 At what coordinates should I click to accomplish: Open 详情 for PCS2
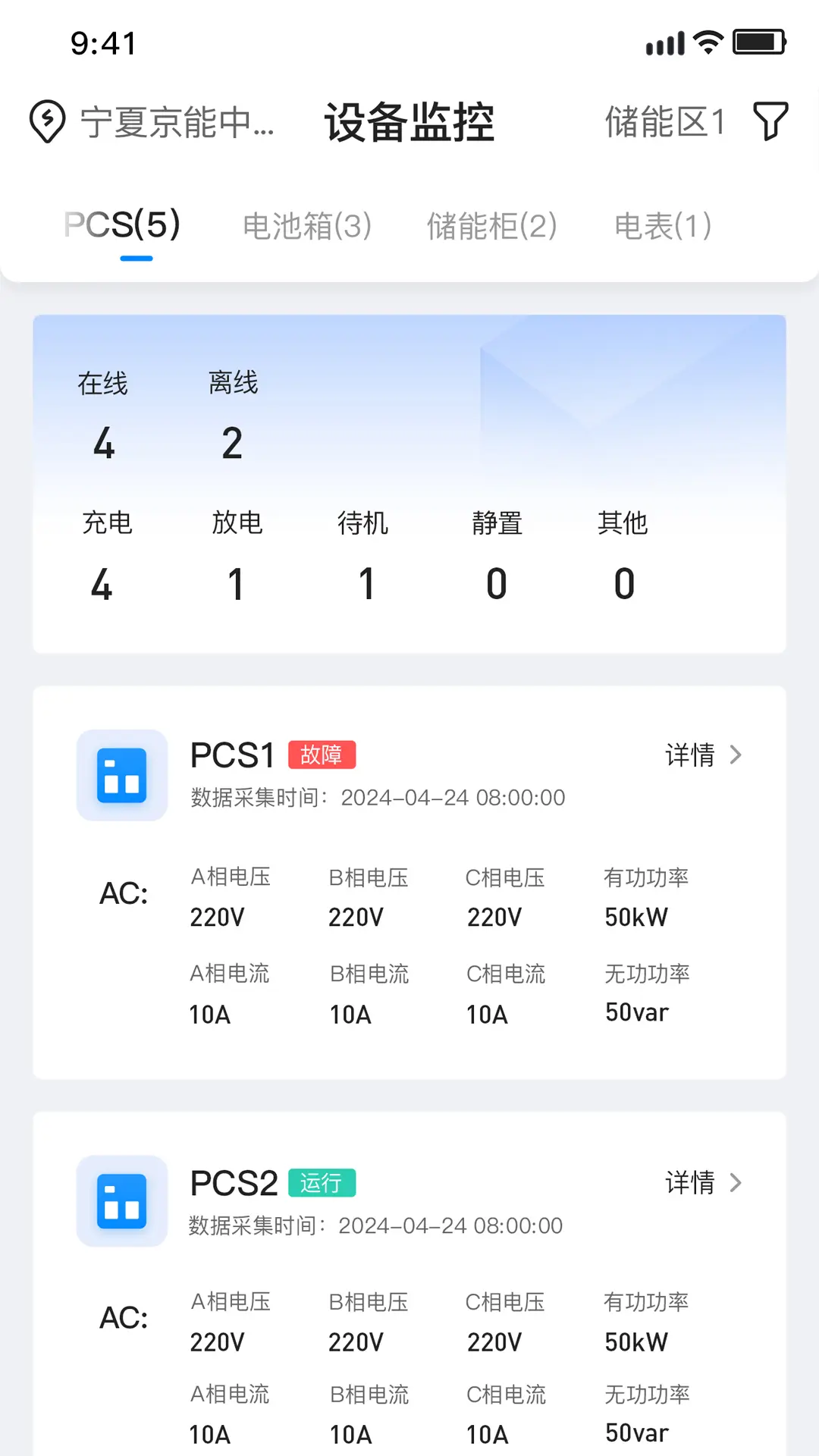[x=703, y=1181]
